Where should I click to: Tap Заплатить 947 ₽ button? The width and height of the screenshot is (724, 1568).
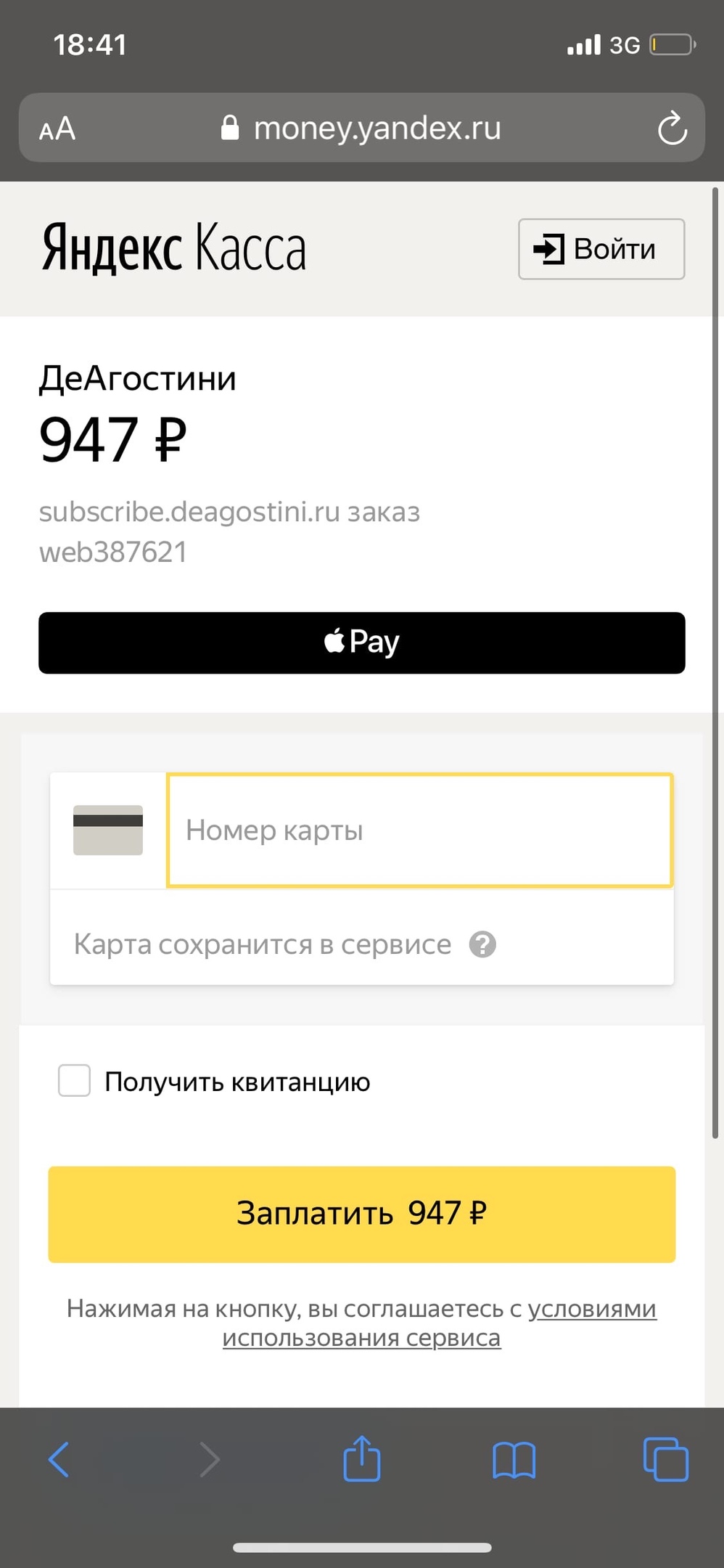[361, 1214]
